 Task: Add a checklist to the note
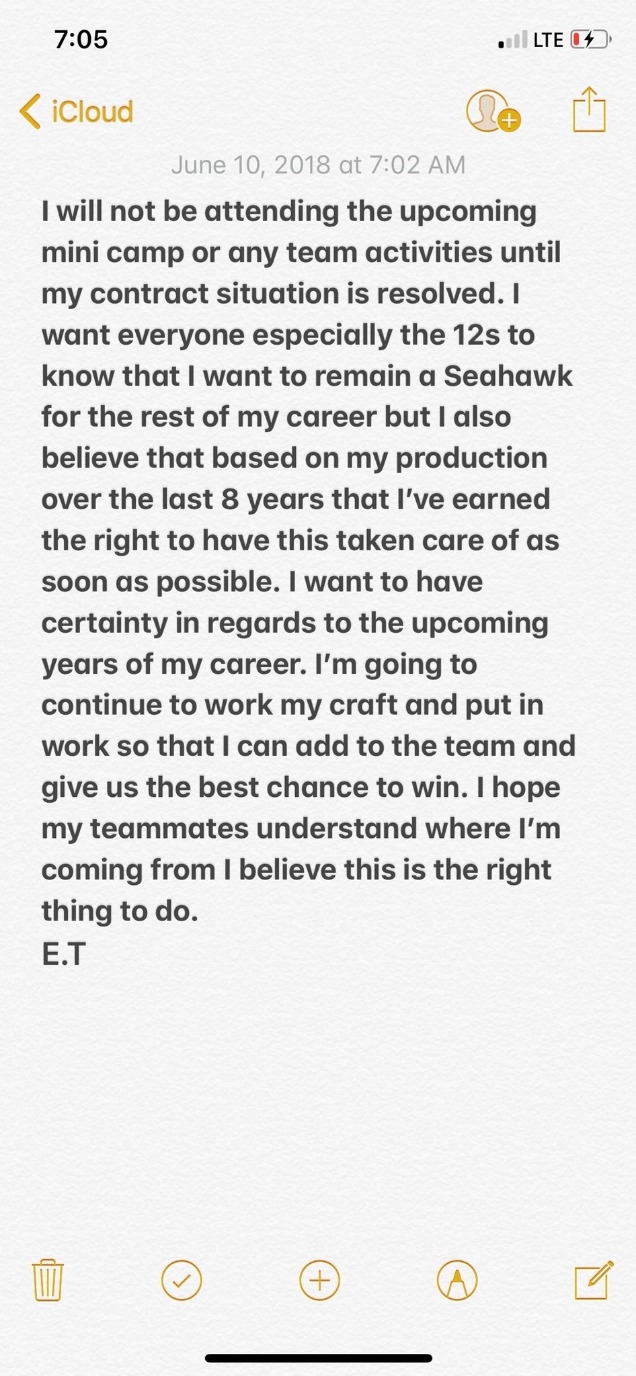[x=181, y=1278]
